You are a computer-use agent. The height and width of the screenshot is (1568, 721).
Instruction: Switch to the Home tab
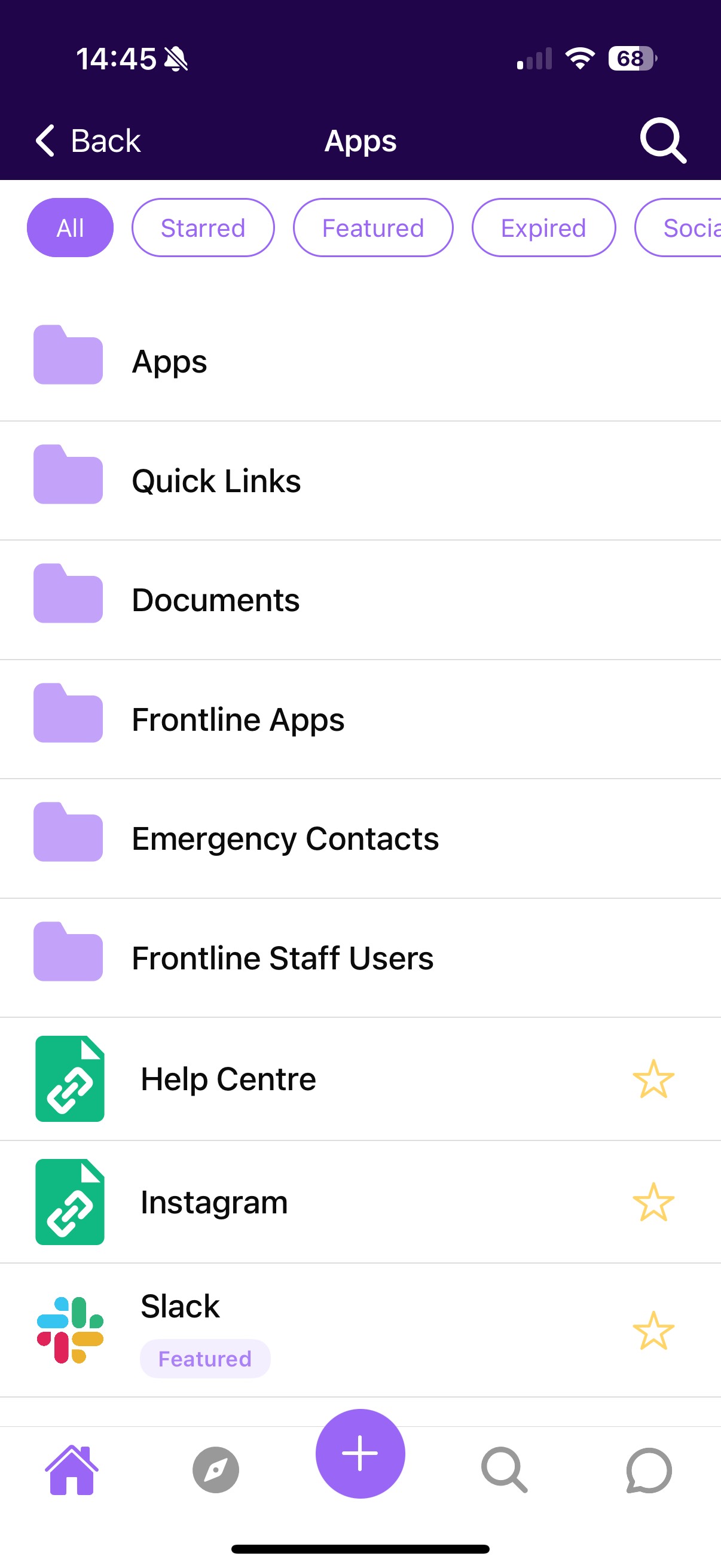(x=72, y=1471)
